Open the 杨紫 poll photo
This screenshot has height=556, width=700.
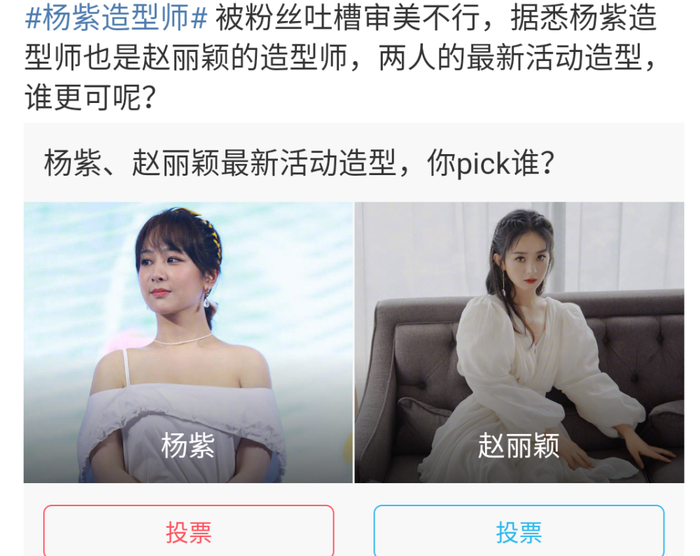(188, 342)
